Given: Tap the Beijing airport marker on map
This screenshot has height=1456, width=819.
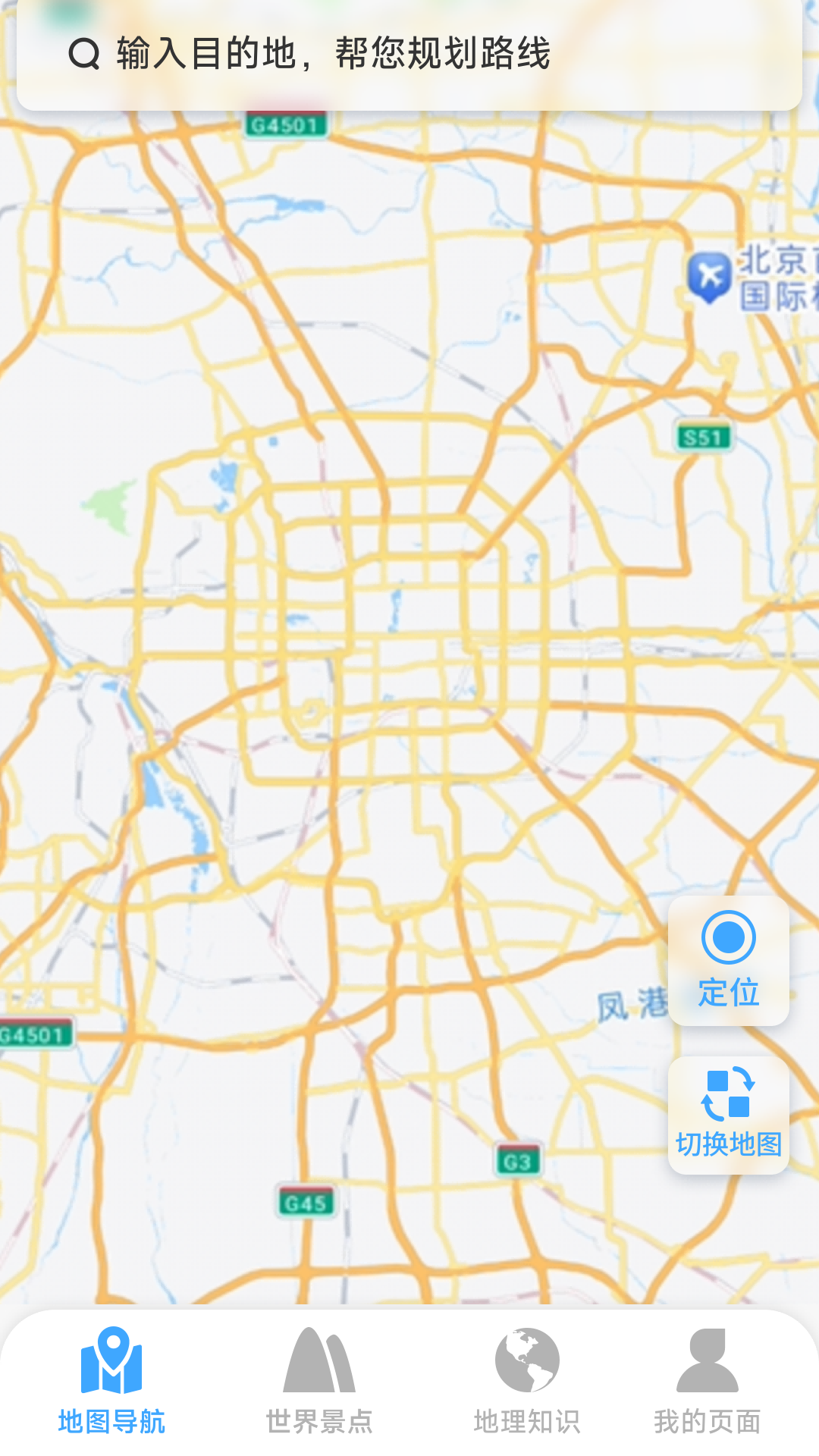Looking at the screenshot, I should coord(709,278).
